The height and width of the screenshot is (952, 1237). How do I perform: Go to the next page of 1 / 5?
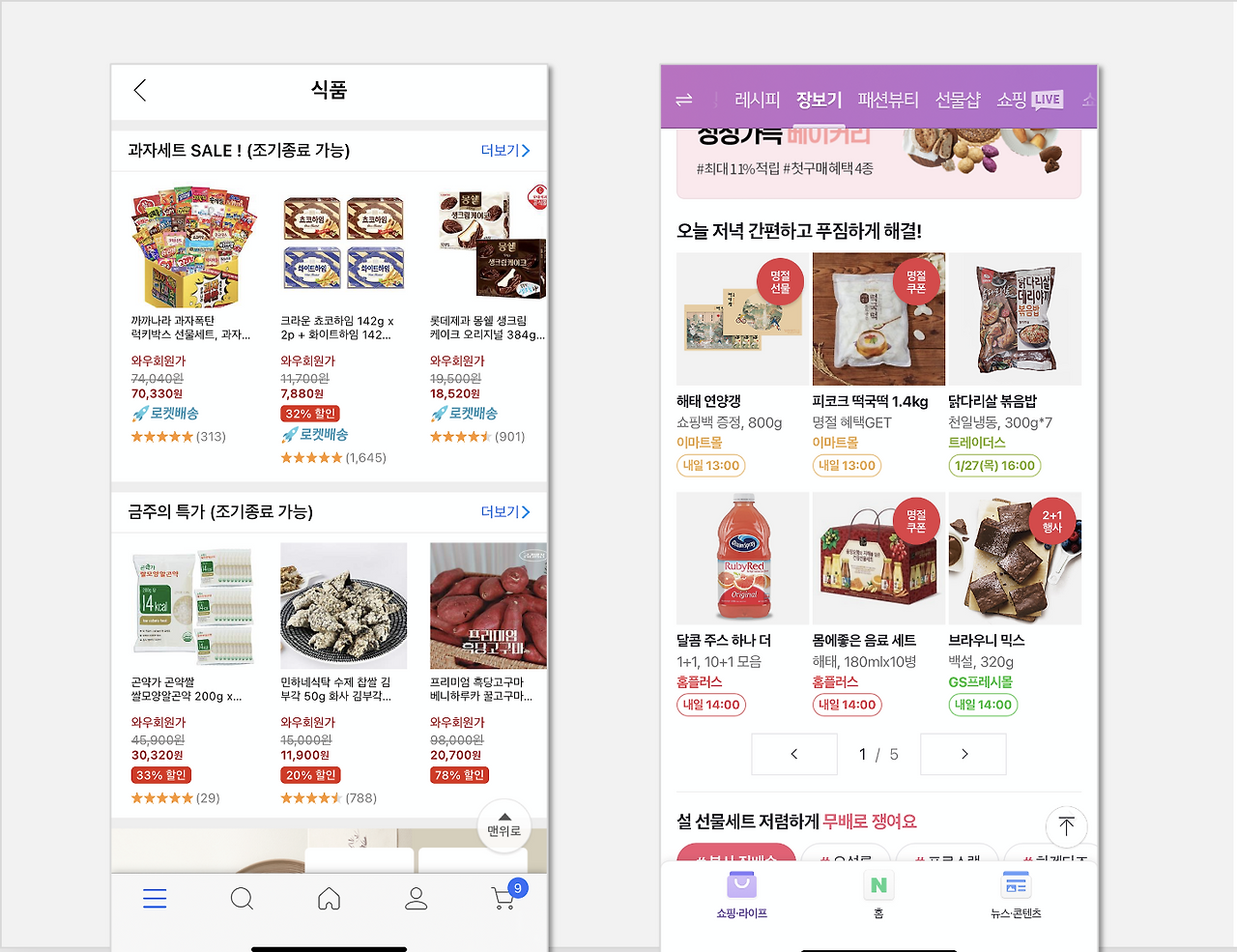pos(964,754)
